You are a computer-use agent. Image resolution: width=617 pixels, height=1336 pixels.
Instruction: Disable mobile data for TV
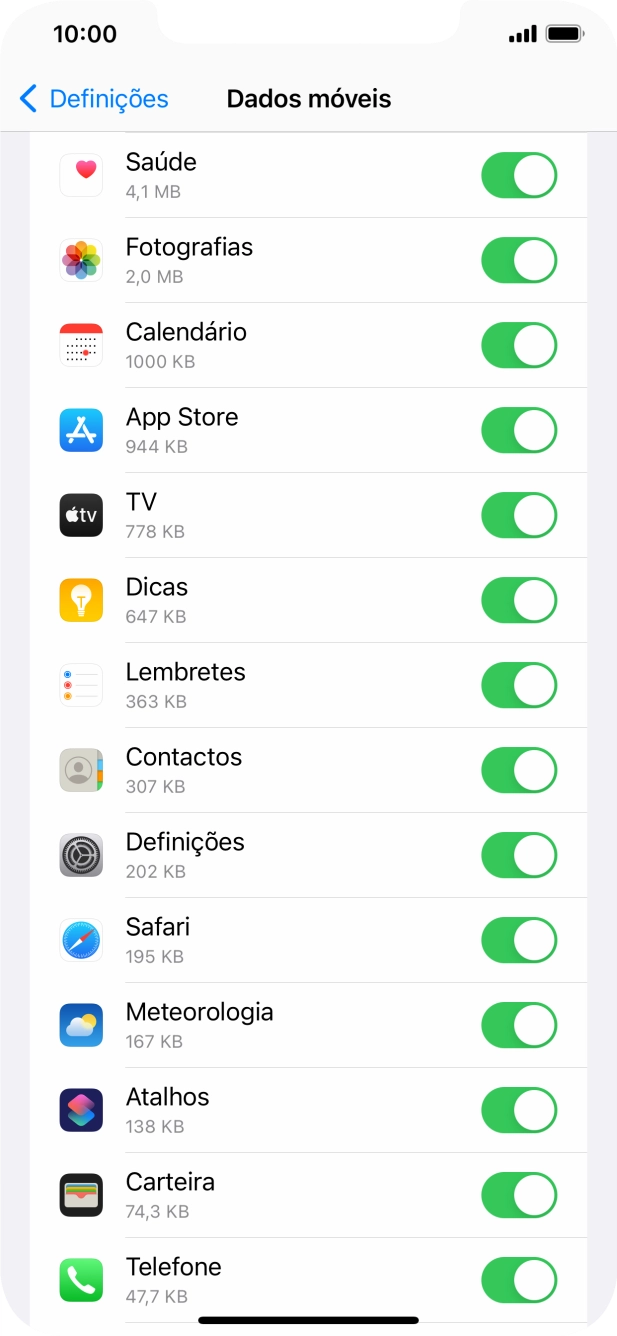[519, 516]
